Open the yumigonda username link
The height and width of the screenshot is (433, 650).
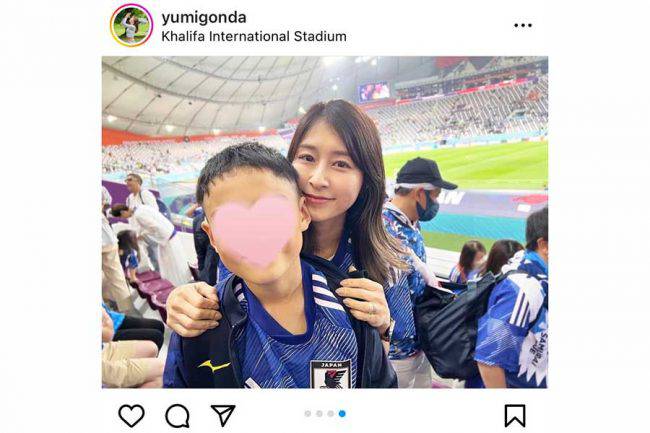coord(203,17)
